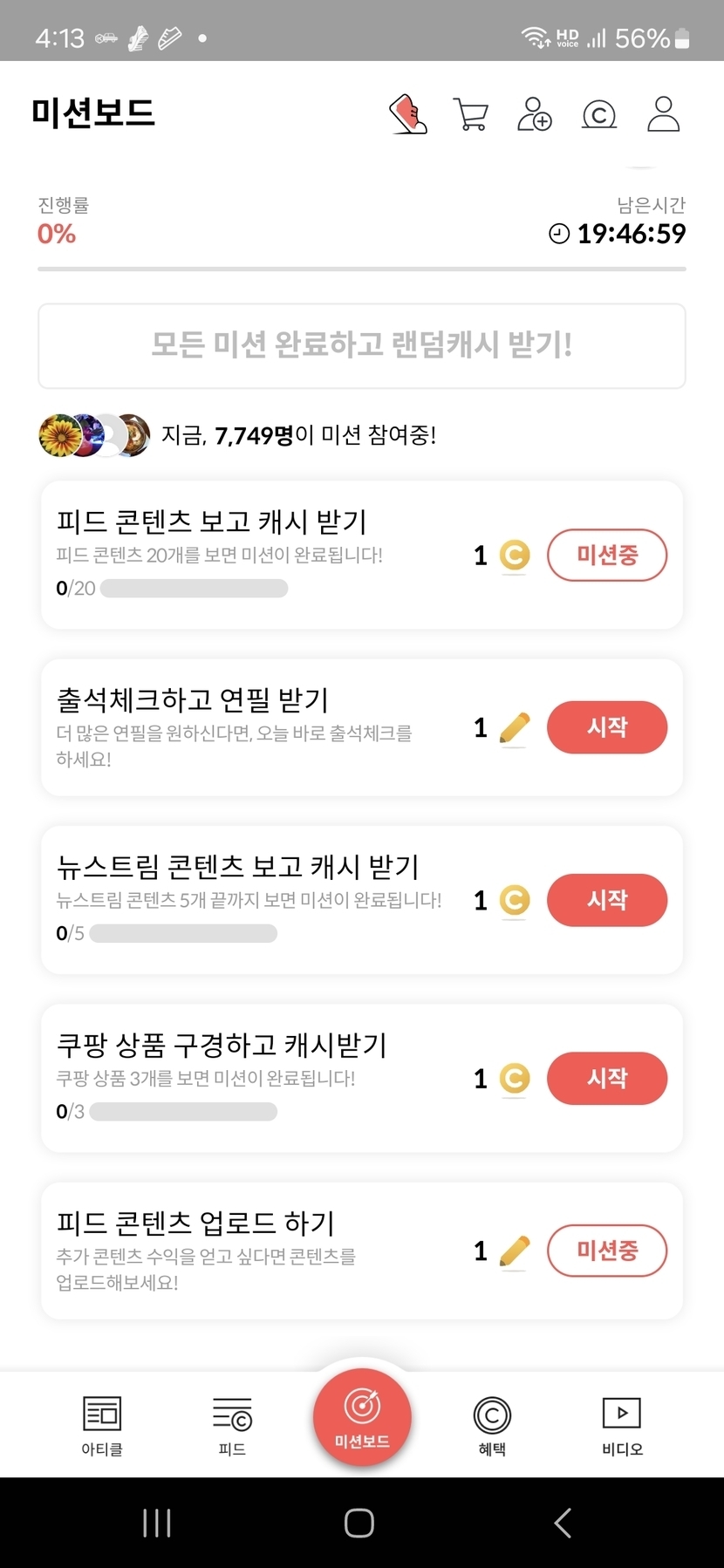Return to the home screen
The width and height of the screenshot is (724, 1568).
click(359, 1523)
